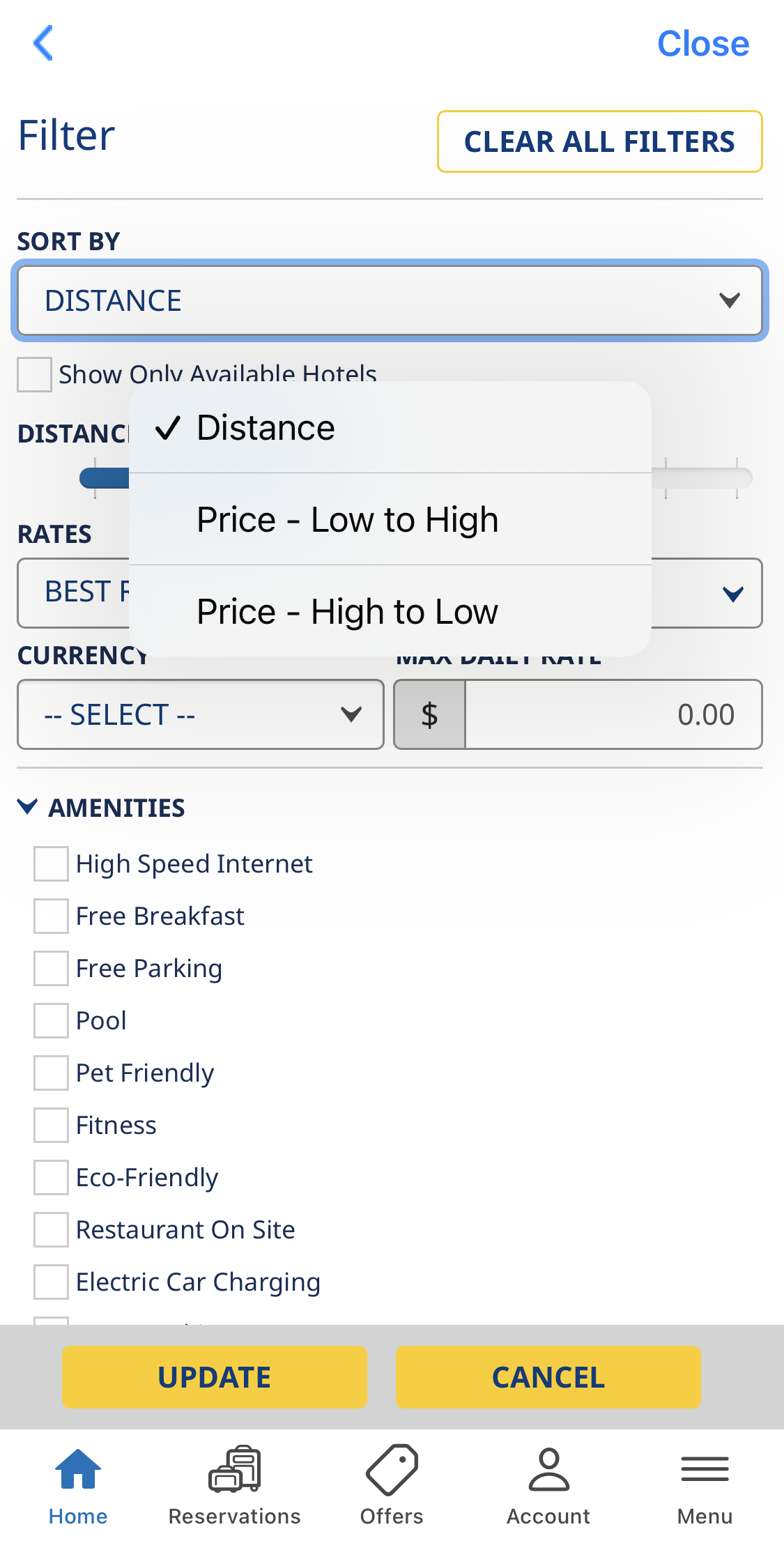The width and height of the screenshot is (784, 1550).
Task: Enable the Pet Friendly filter
Action: tap(49, 1073)
